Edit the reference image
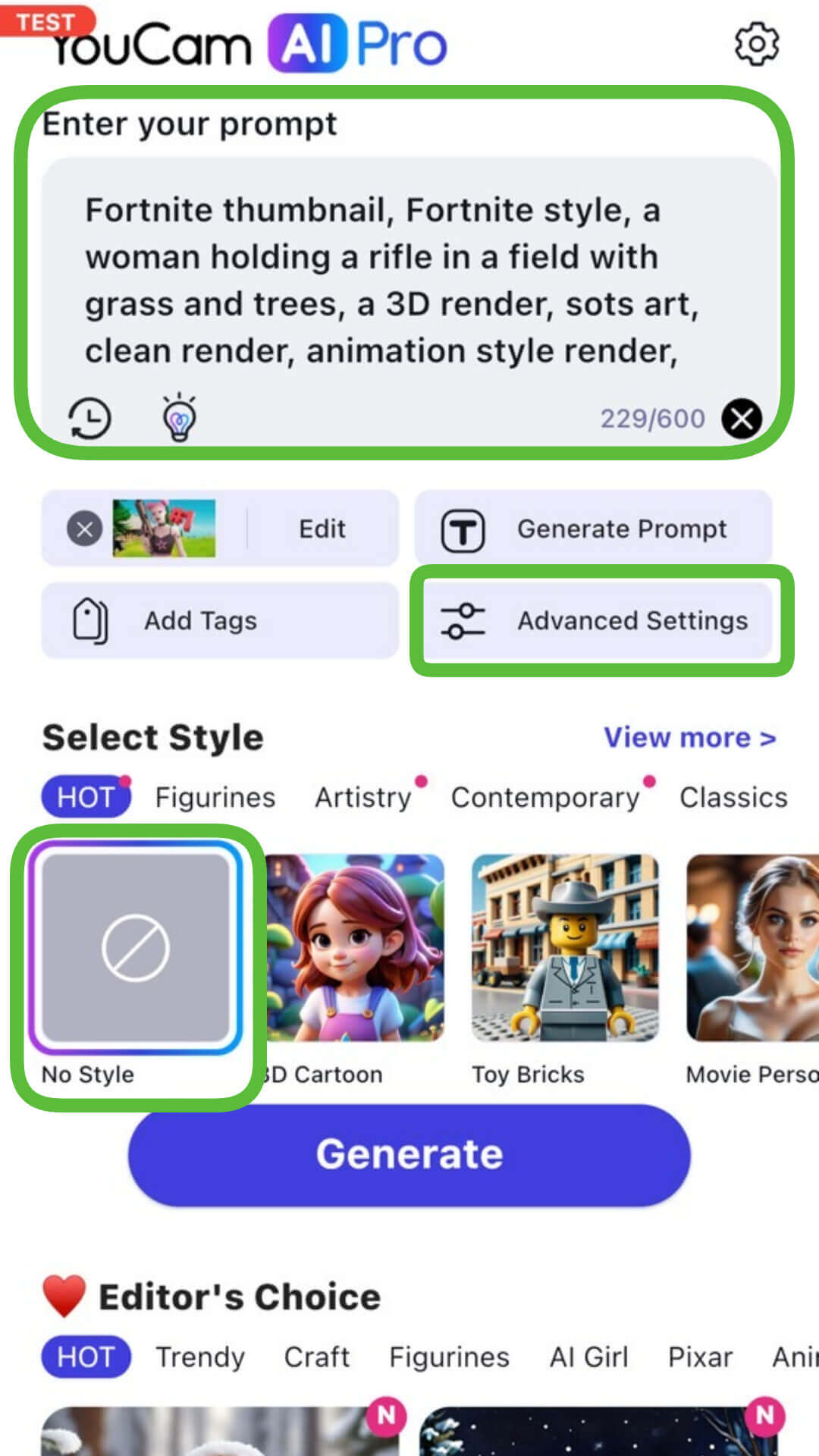This screenshot has width=819, height=1456. (x=322, y=529)
